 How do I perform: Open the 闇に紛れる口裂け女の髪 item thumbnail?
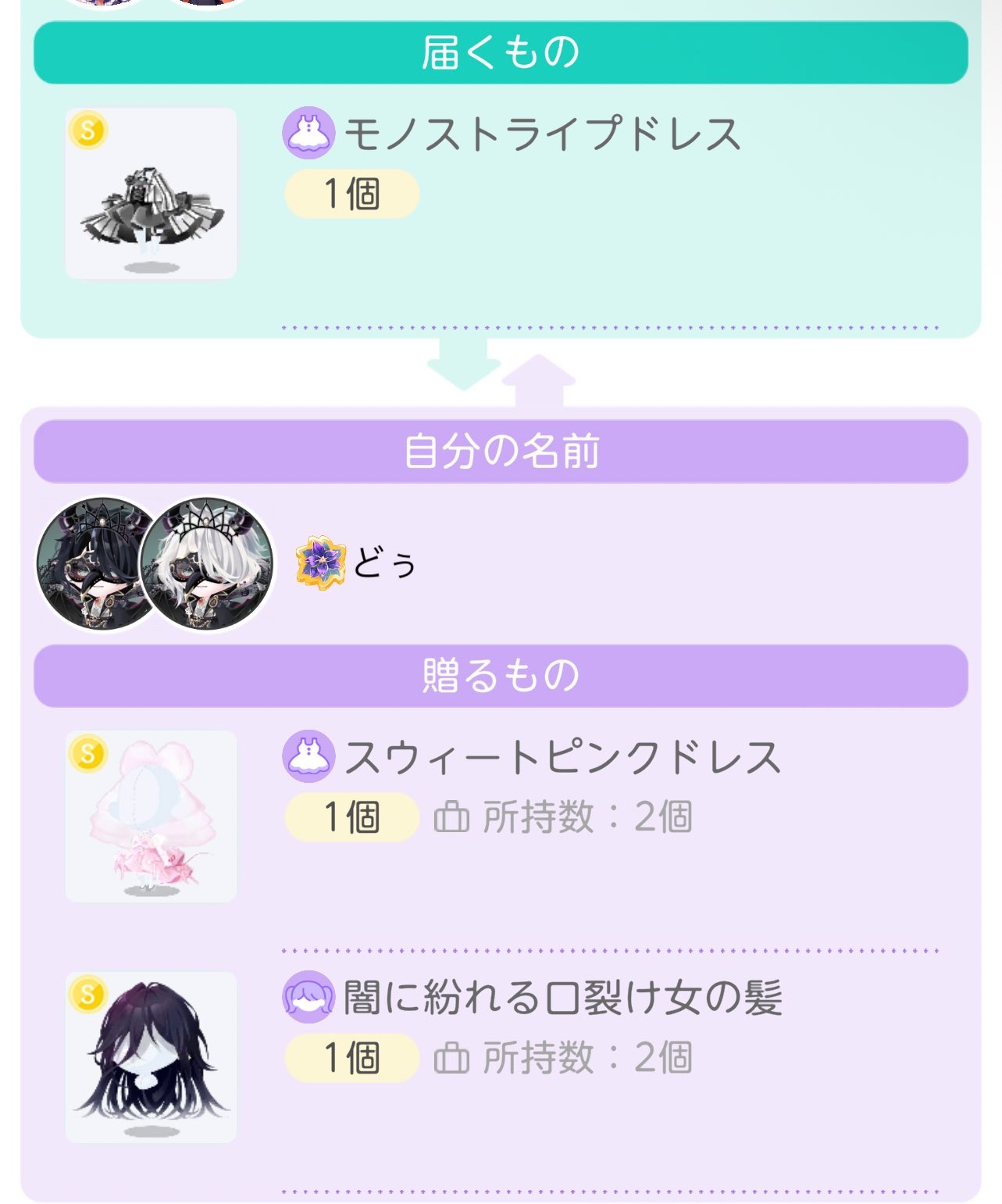[151, 1057]
